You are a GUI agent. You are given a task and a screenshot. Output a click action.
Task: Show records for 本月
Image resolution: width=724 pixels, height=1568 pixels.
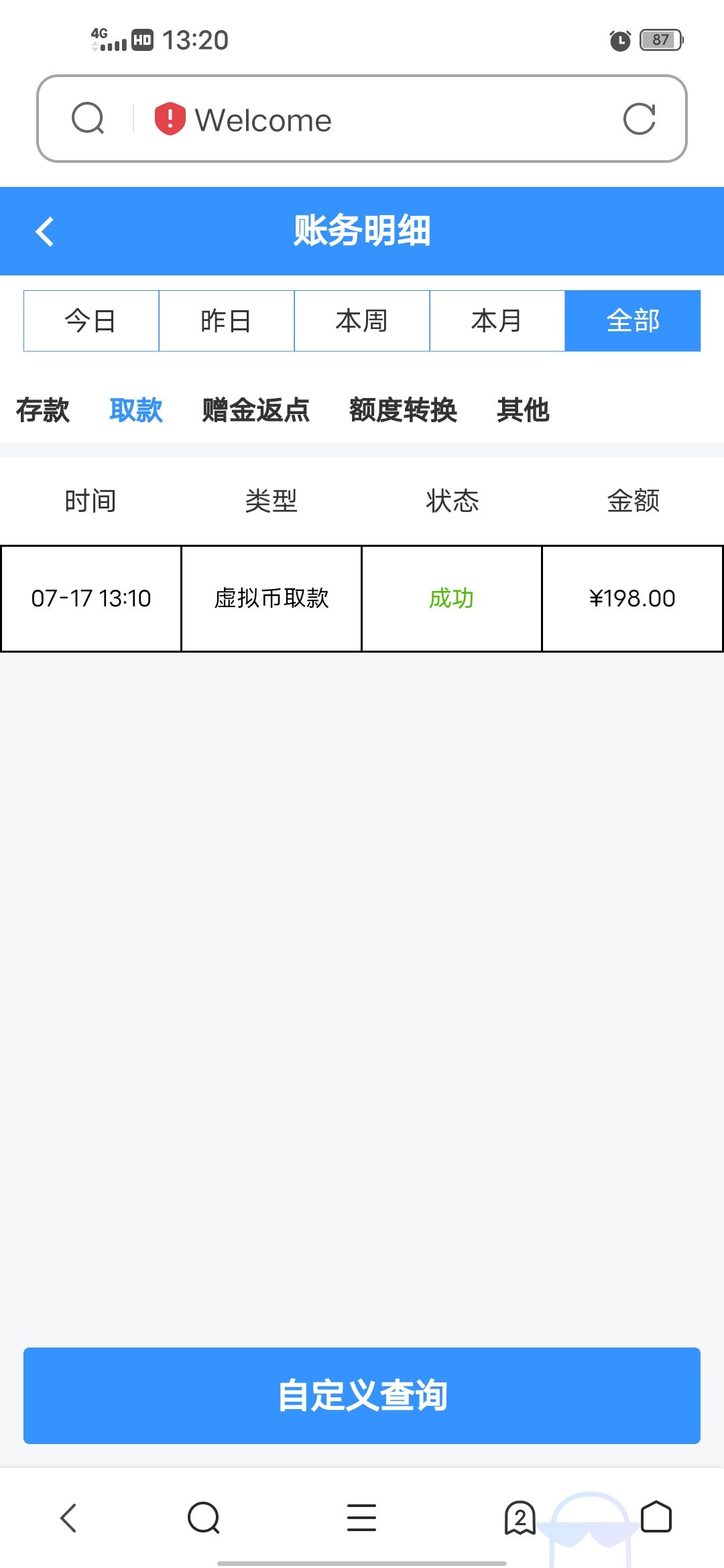pyautogui.click(x=497, y=321)
